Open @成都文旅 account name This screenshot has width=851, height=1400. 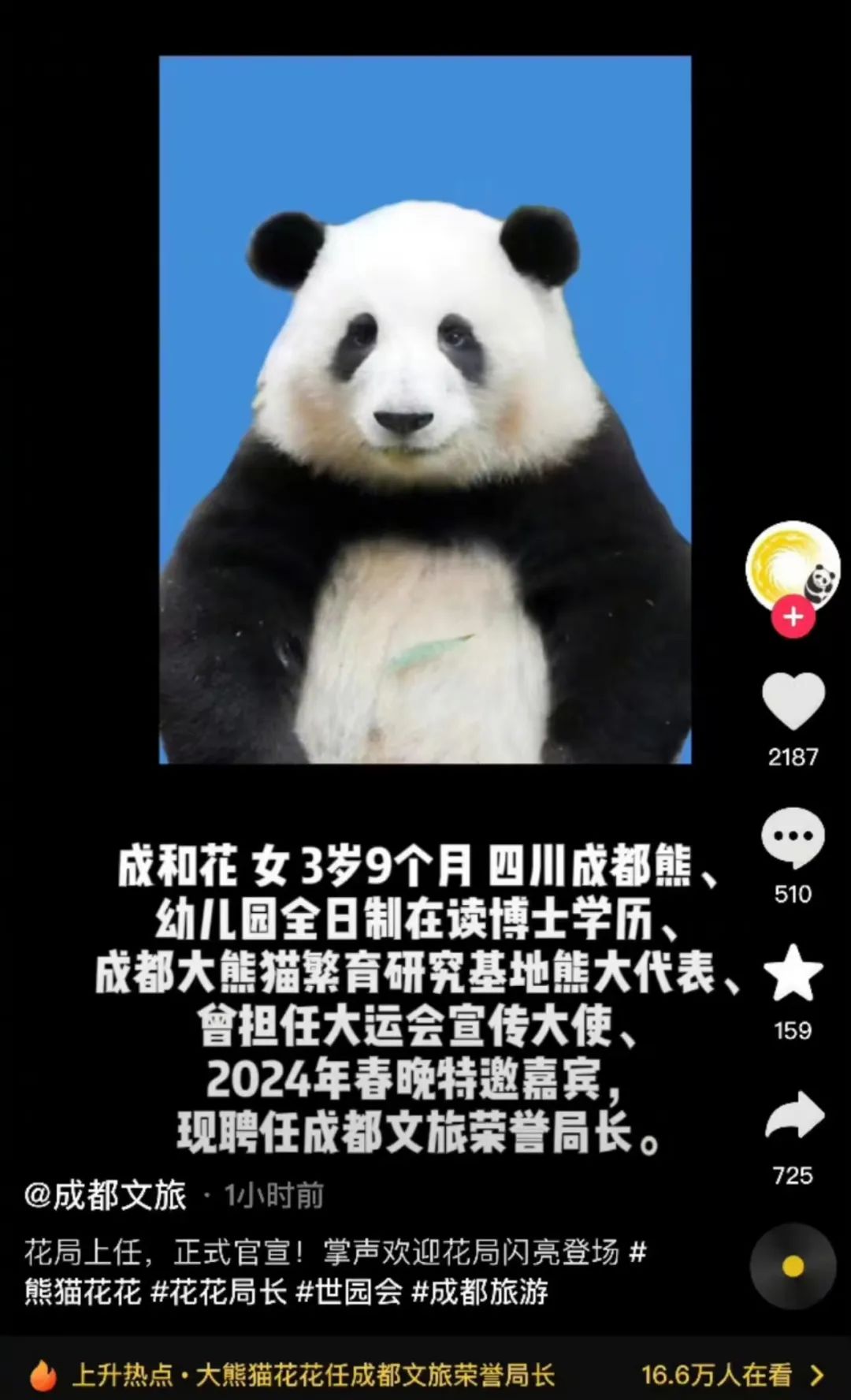(x=106, y=1196)
